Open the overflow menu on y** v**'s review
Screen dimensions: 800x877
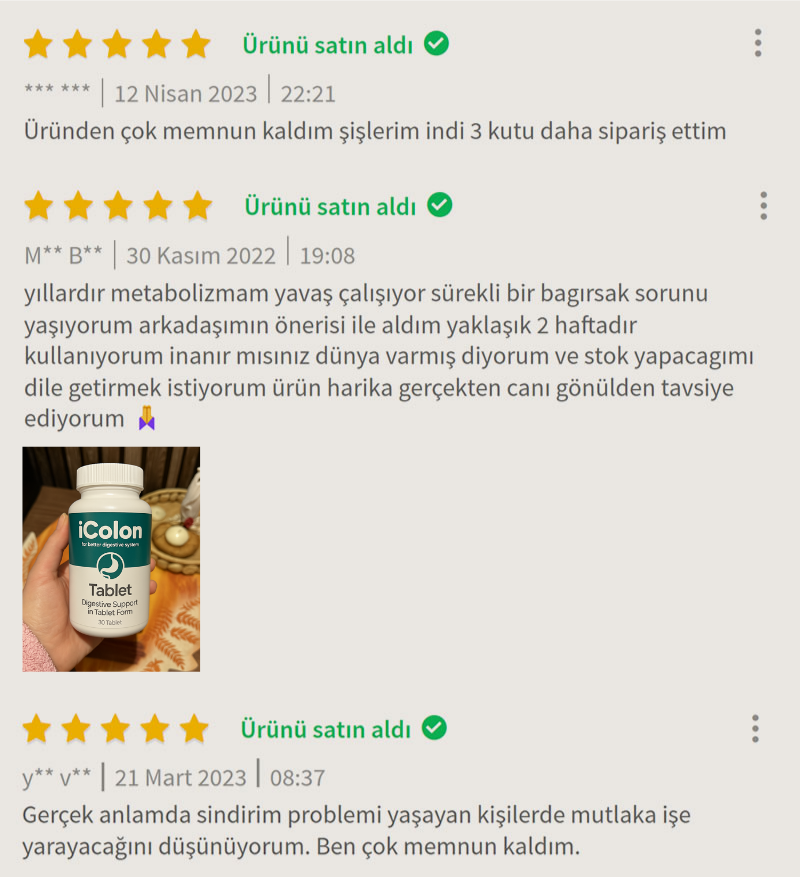point(756,729)
